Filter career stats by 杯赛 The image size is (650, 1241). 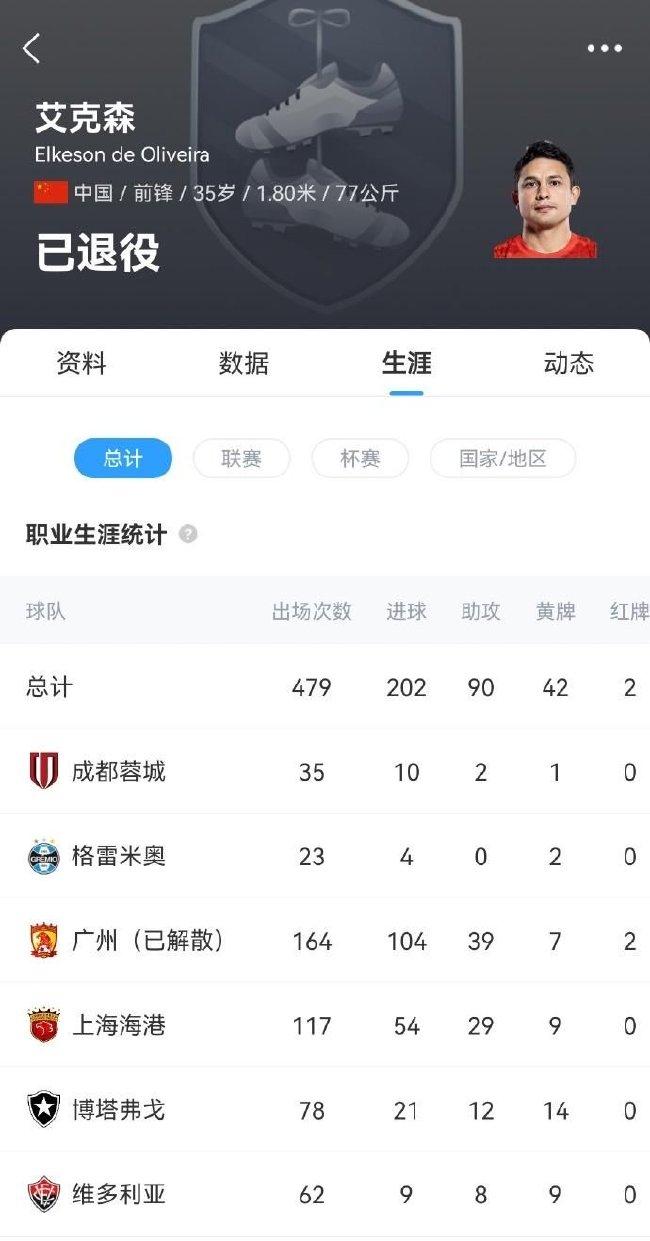[x=360, y=459]
